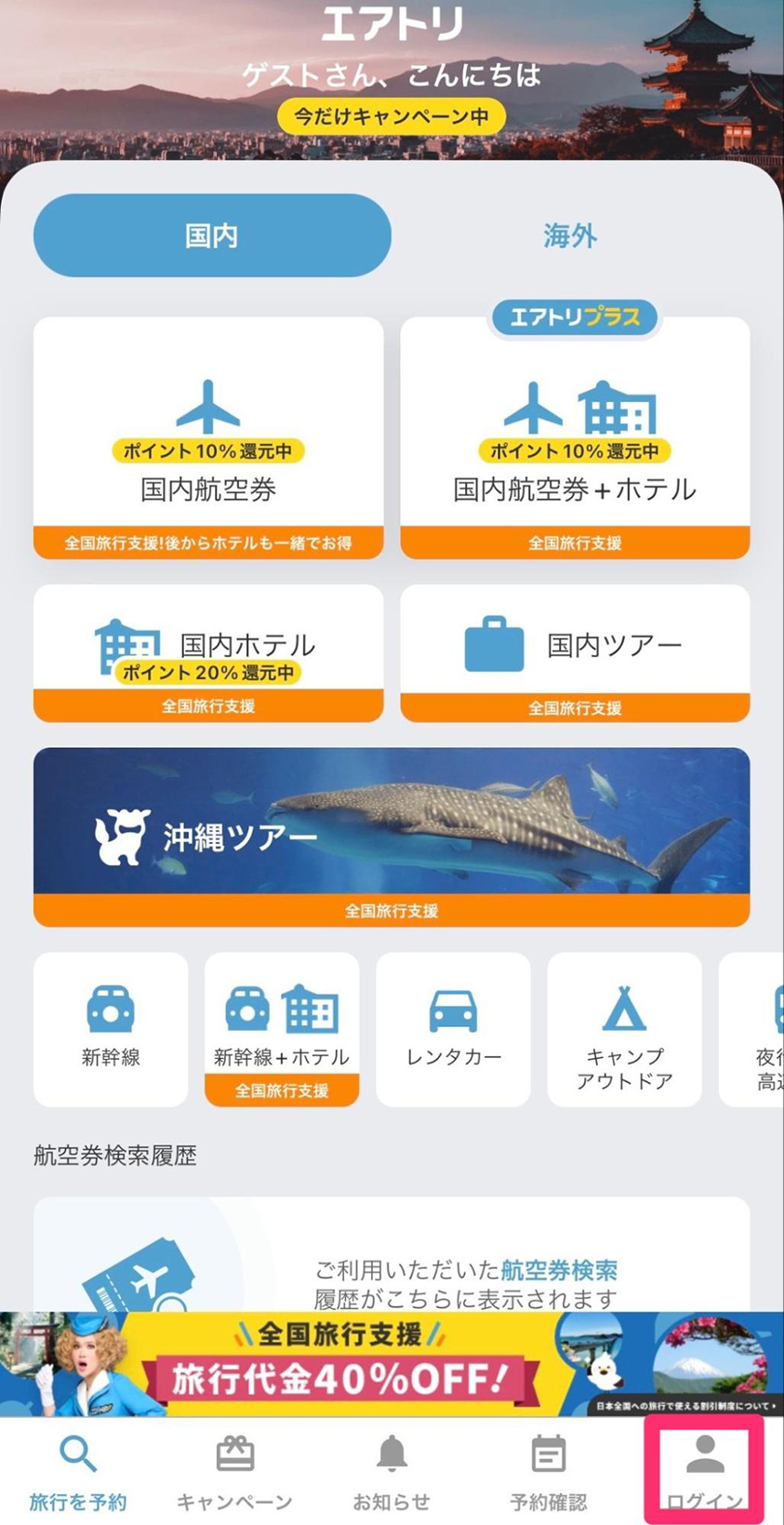Open キャンプ アウトドア option

tap(624, 1029)
